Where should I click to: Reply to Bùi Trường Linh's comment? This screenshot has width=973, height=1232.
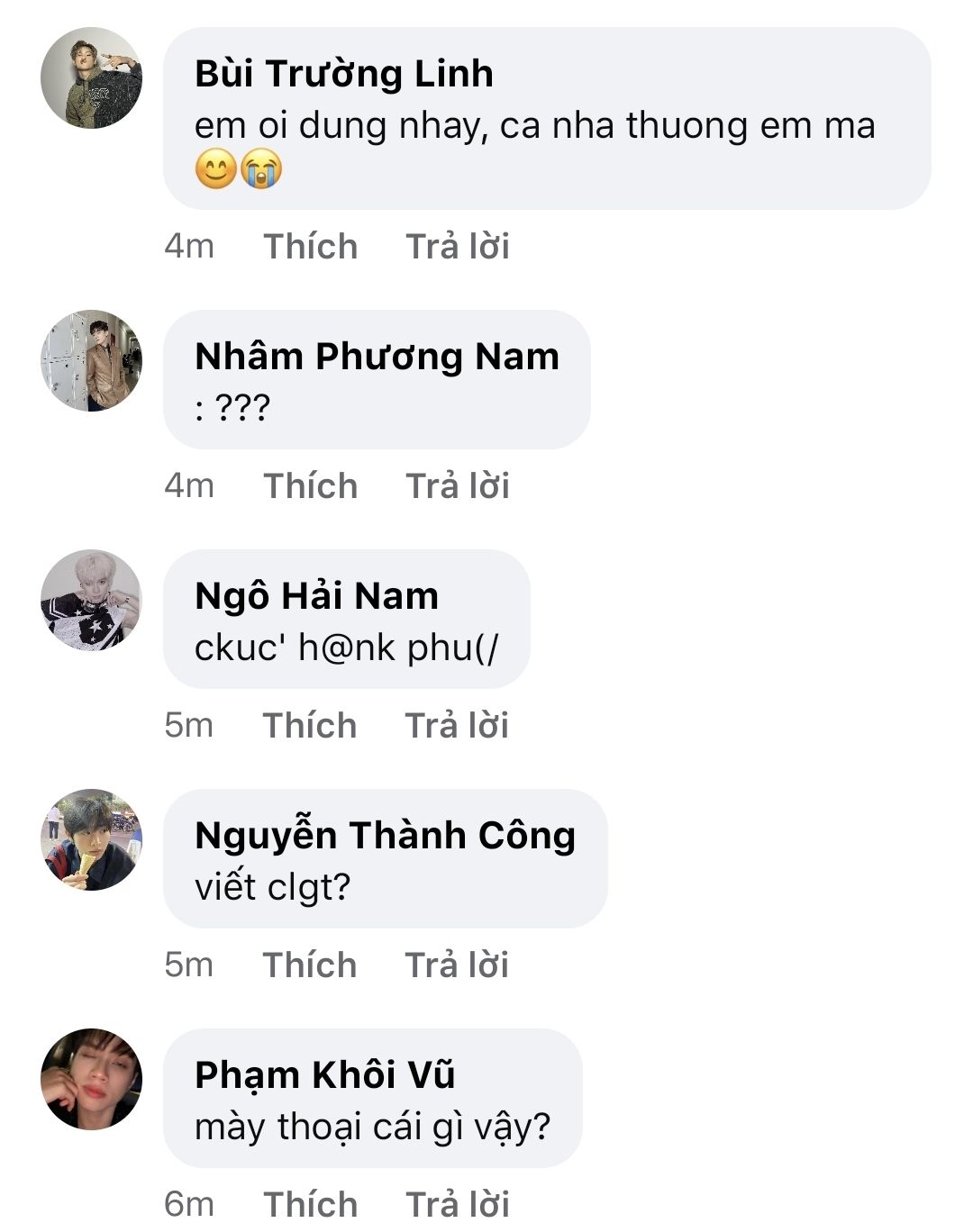pos(457,246)
